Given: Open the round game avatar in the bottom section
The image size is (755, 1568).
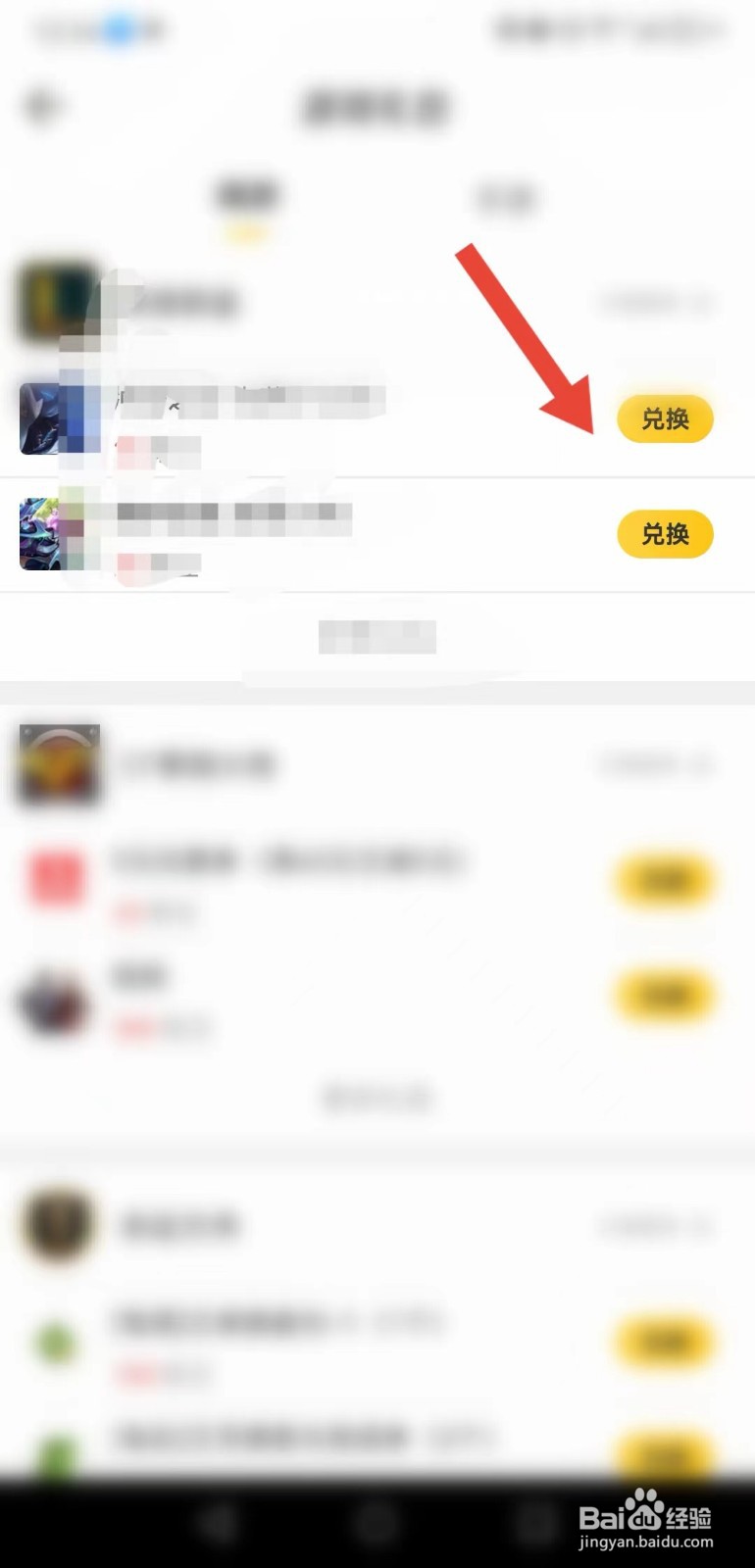Looking at the screenshot, I should (x=56, y=1226).
